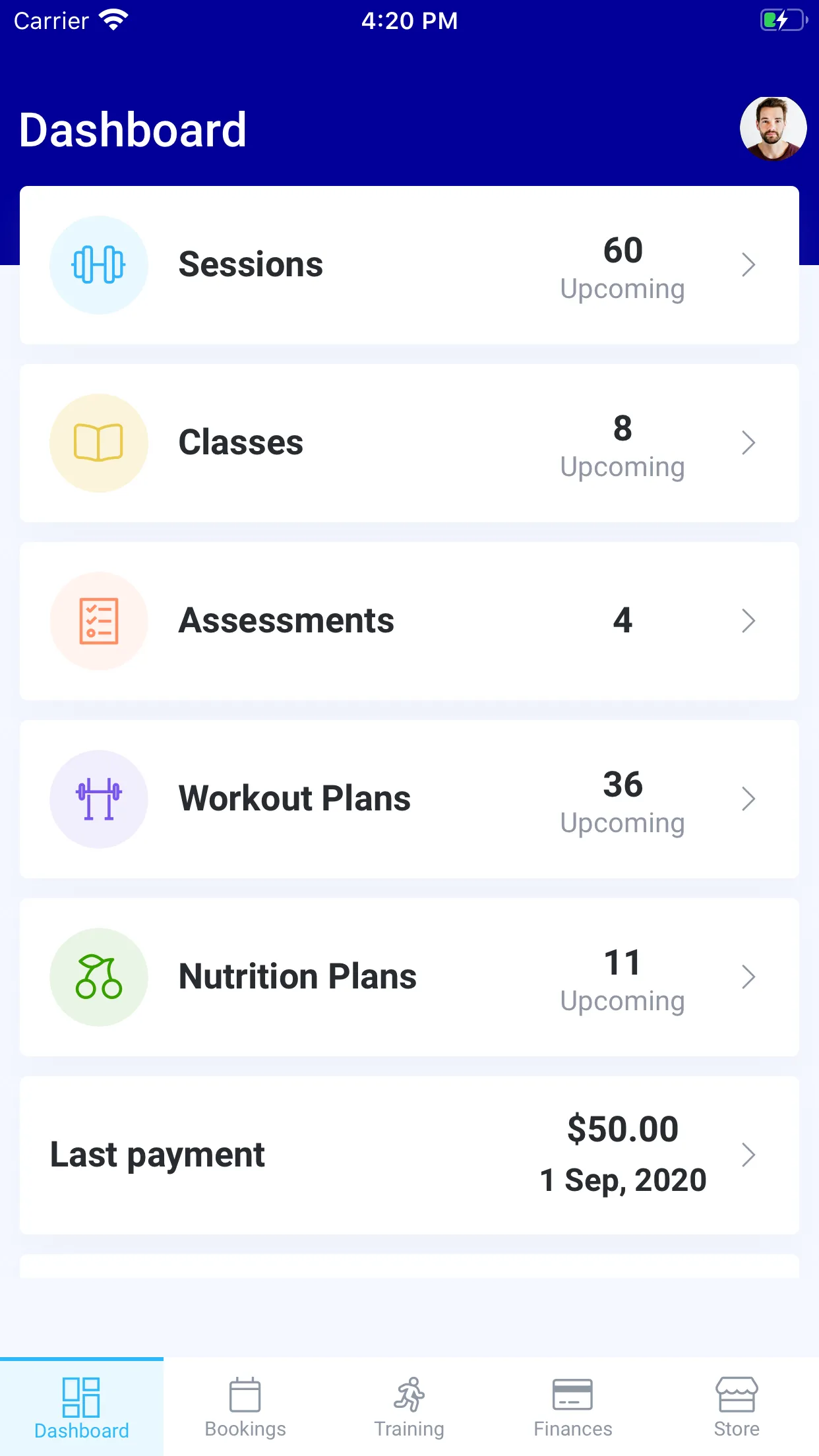Viewport: 819px width, 1456px height.
Task: Open the Sessions card
Action: (x=409, y=265)
